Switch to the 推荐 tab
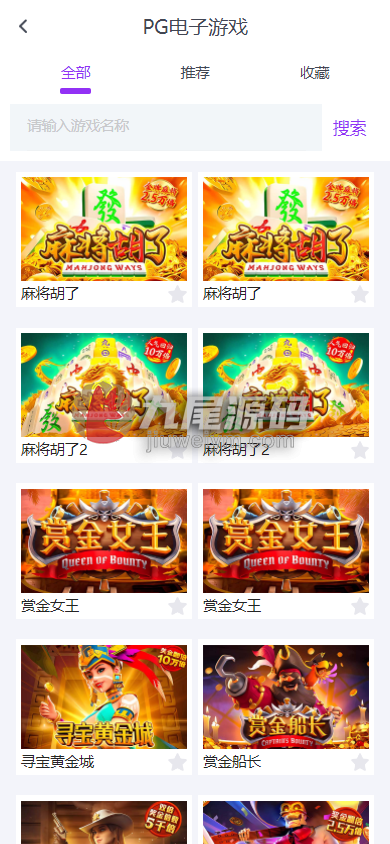 195,73
